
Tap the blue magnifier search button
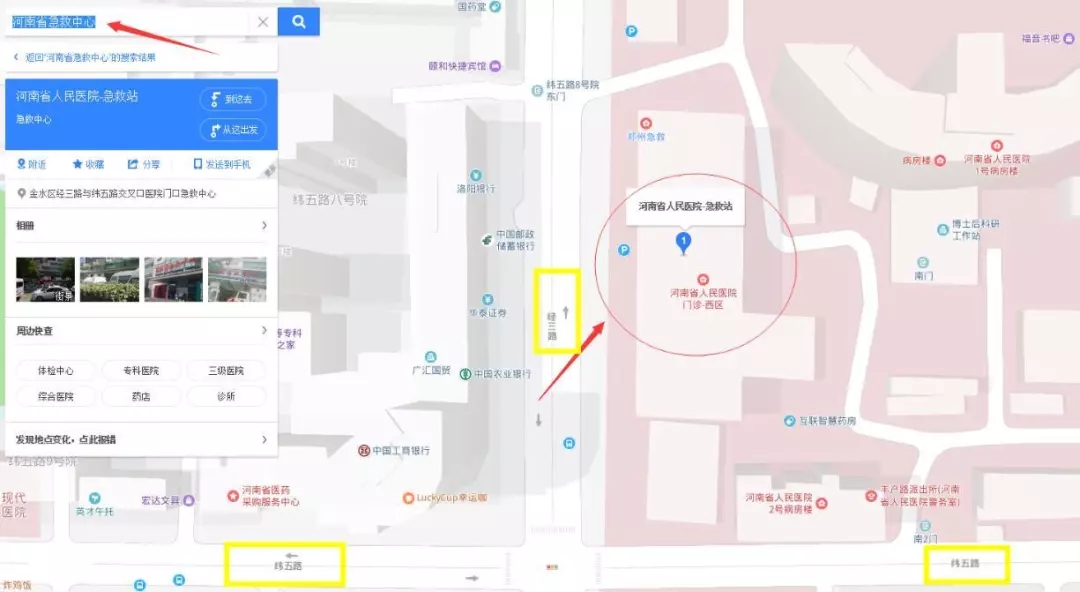[x=298, y=22]
